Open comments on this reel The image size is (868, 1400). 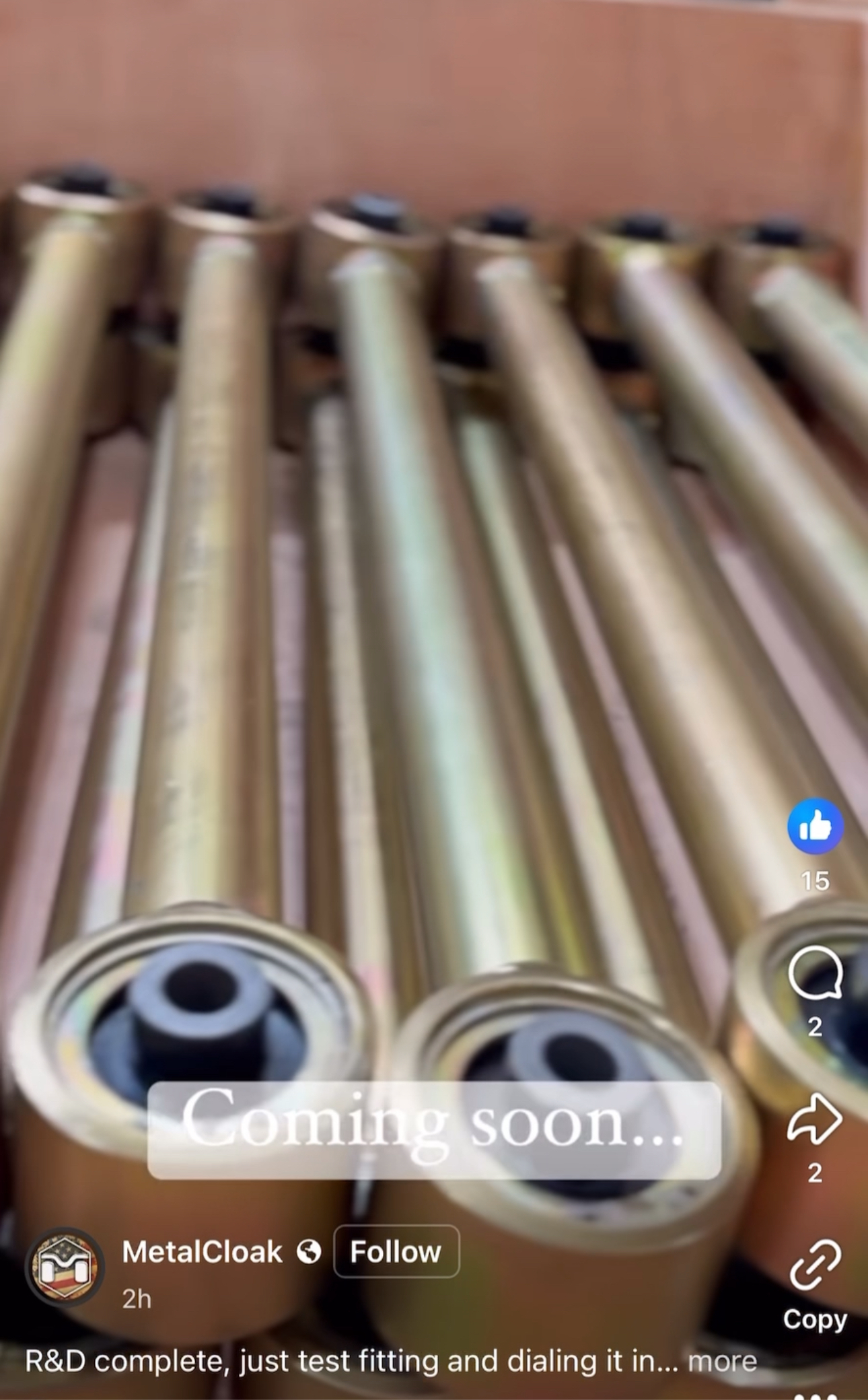click(x=815, y=973)
